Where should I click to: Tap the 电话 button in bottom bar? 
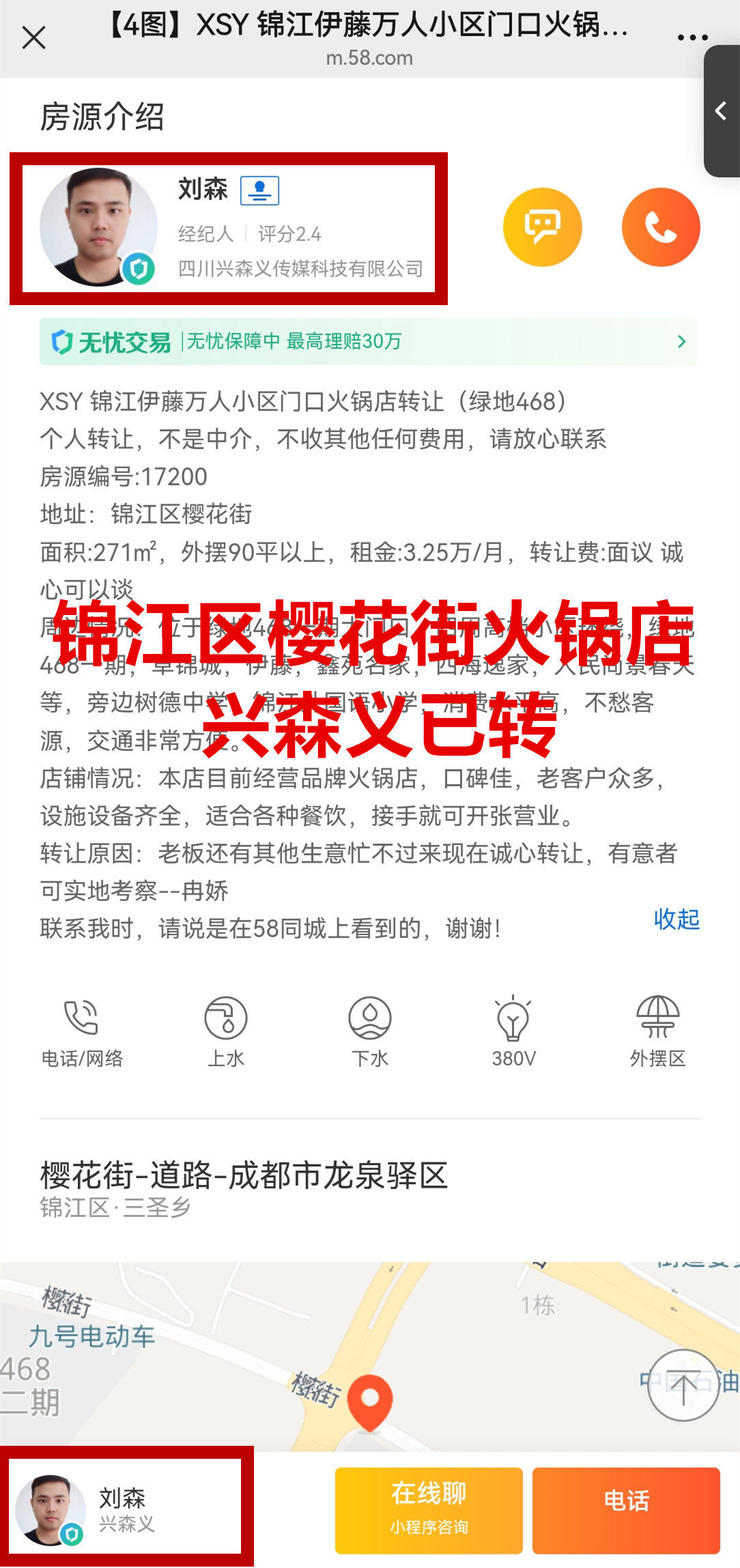click(x=626, y=1510)
